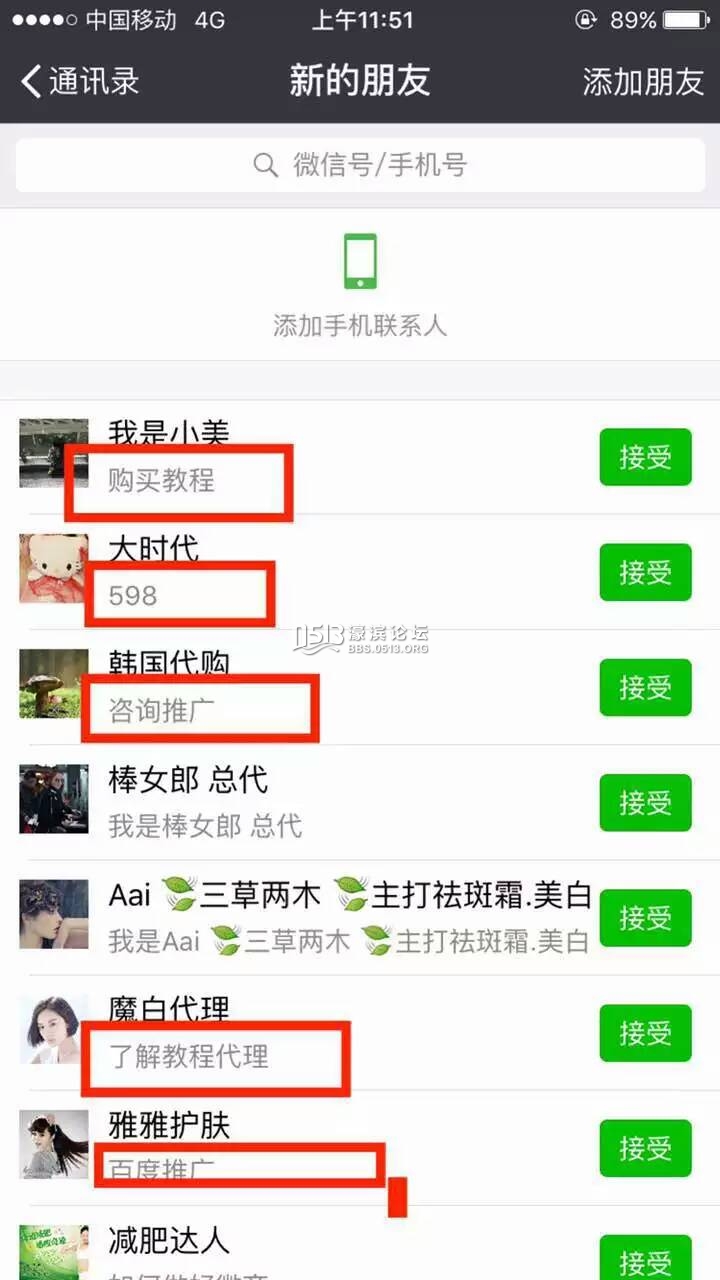Accept friend request from 韩国代购

[x=645, y=687]
